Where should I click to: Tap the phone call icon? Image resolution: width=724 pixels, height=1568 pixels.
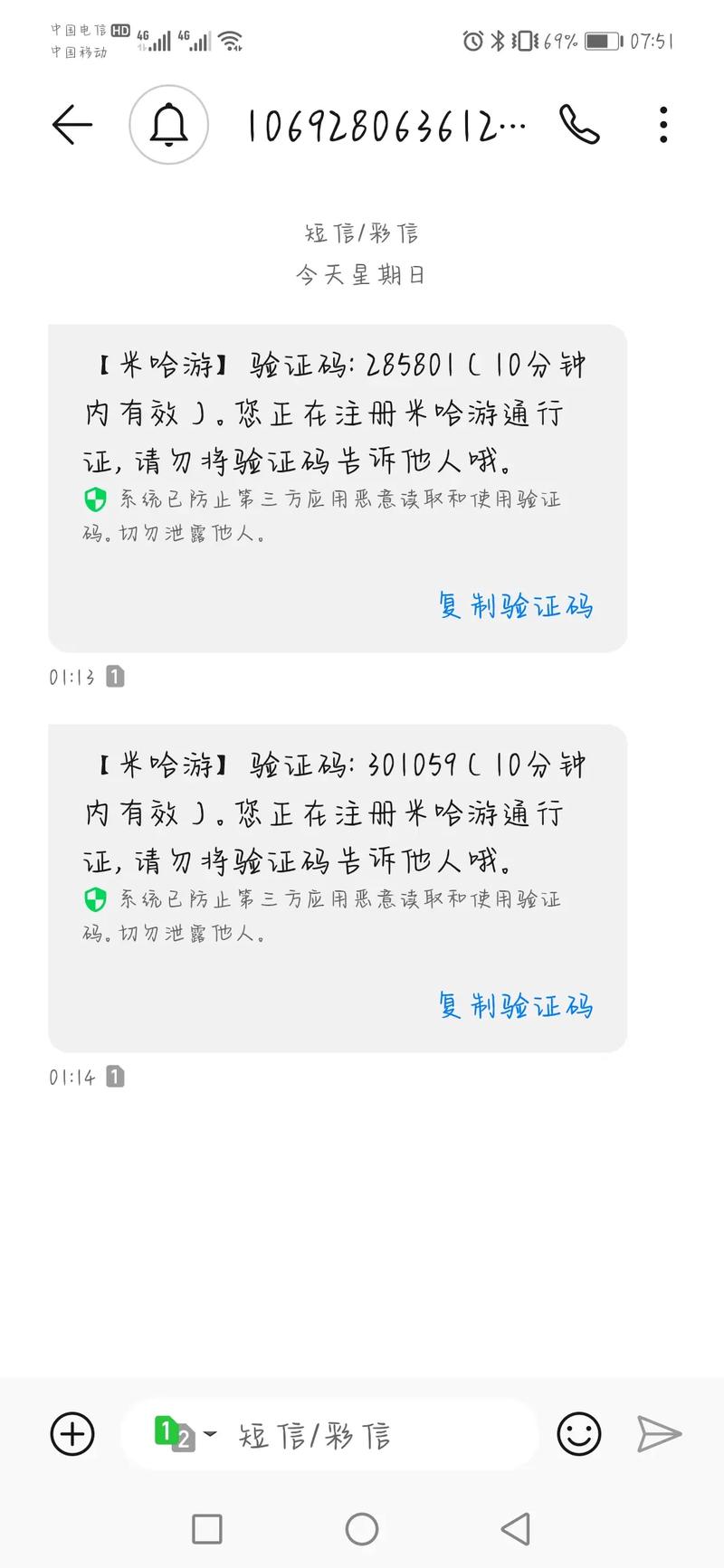[580, 127]
